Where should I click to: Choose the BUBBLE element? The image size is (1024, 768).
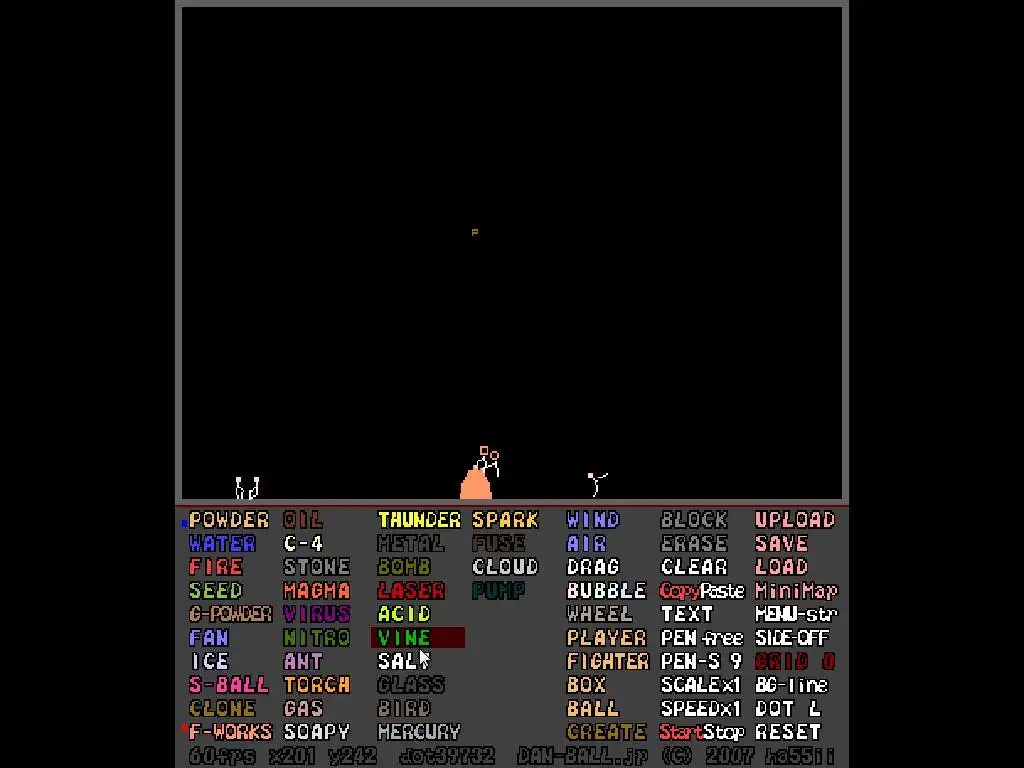point(606,591)
